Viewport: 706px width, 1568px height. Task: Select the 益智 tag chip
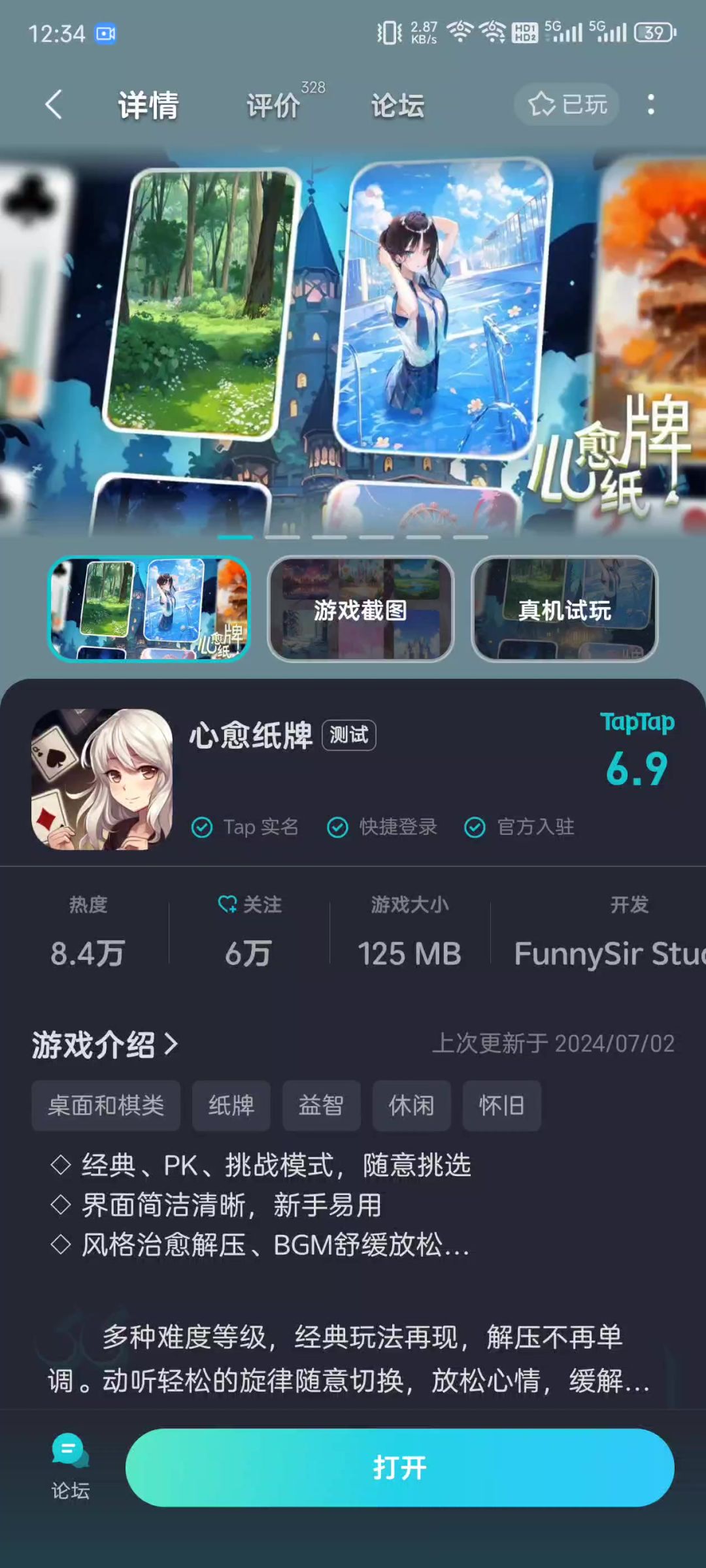coord(321,1105)
